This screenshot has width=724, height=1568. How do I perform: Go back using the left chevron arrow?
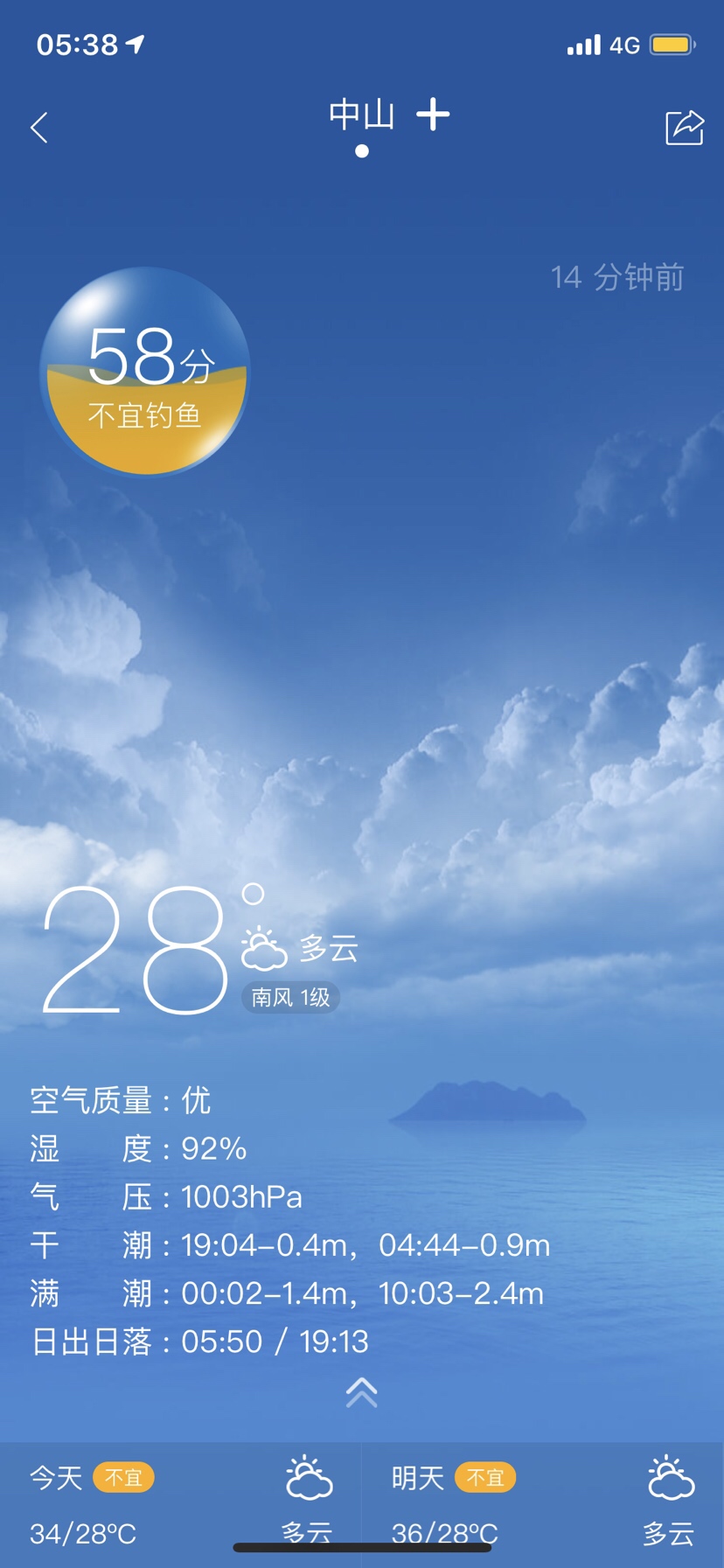(x=38, y=128)
